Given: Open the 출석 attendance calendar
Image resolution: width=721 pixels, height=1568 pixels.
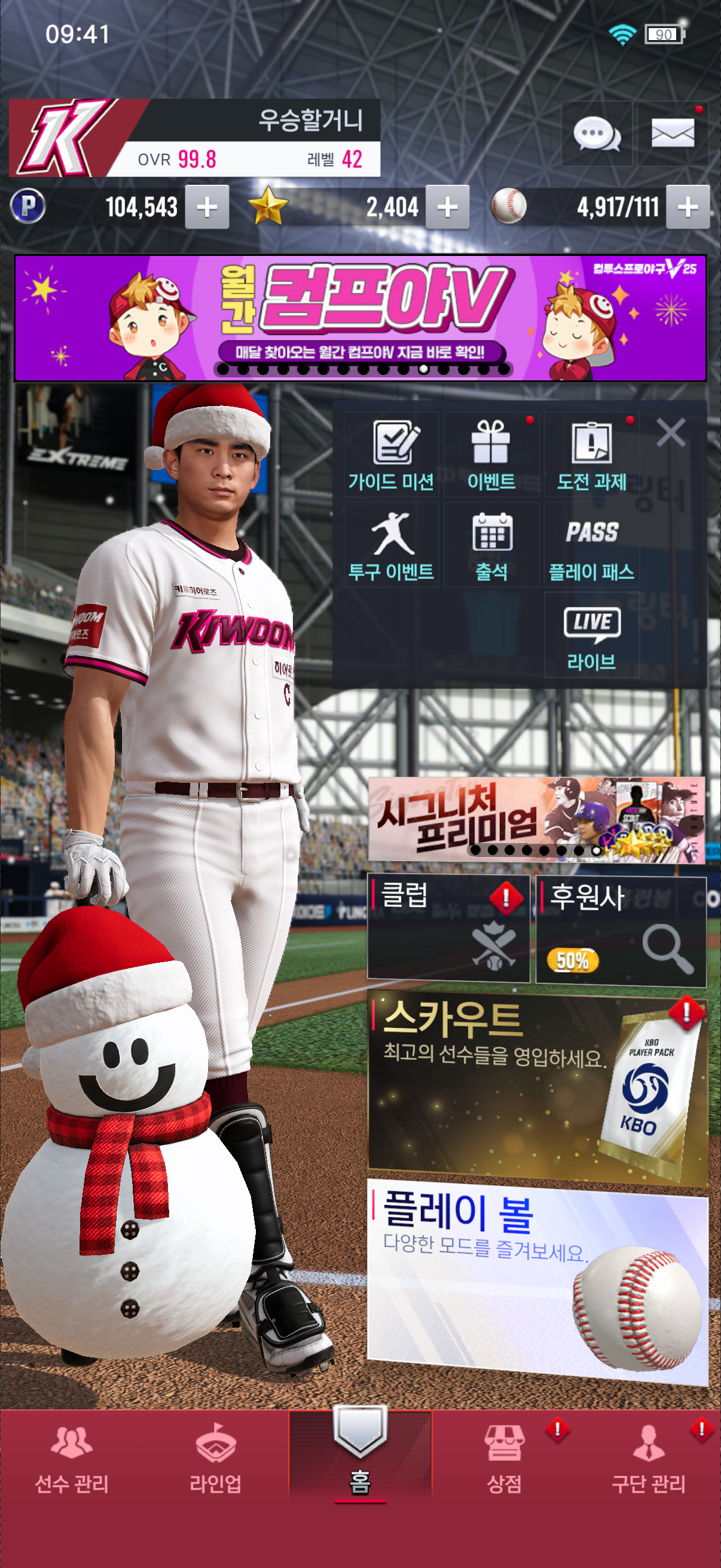Looking at the screenshot, I should 491,545.
